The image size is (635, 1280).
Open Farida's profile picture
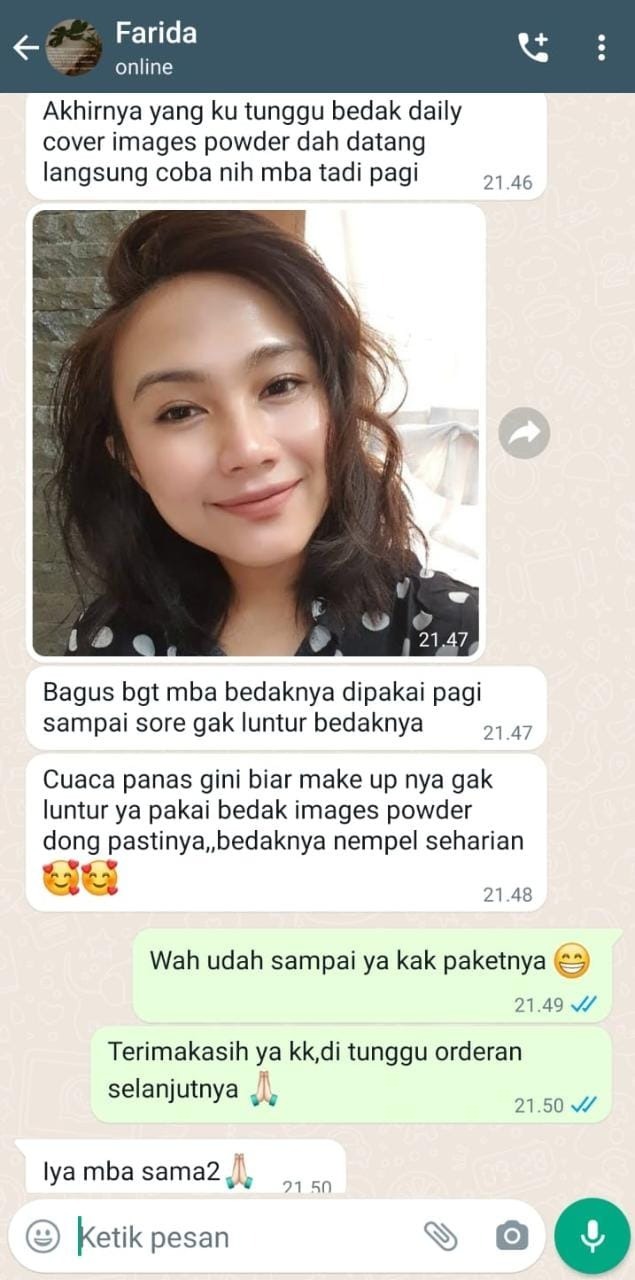(x=74, y=47)
